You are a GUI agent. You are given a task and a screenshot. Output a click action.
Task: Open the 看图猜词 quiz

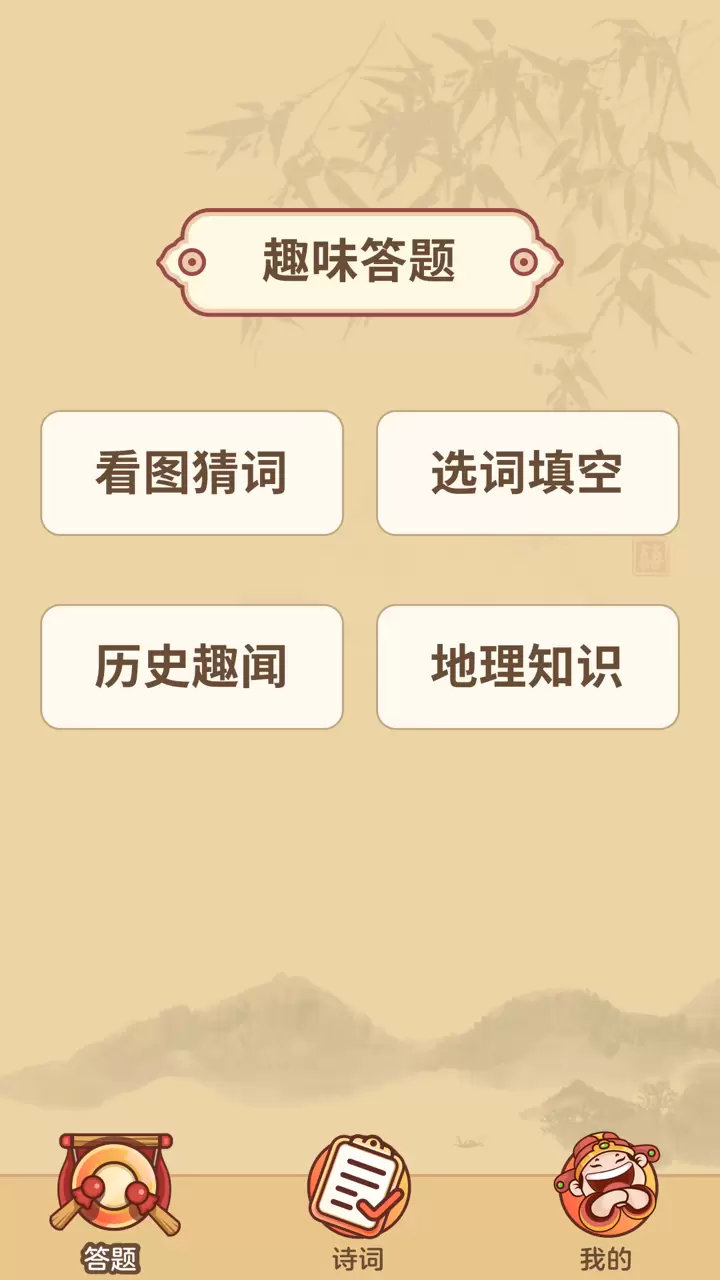(x=192, y=473)
